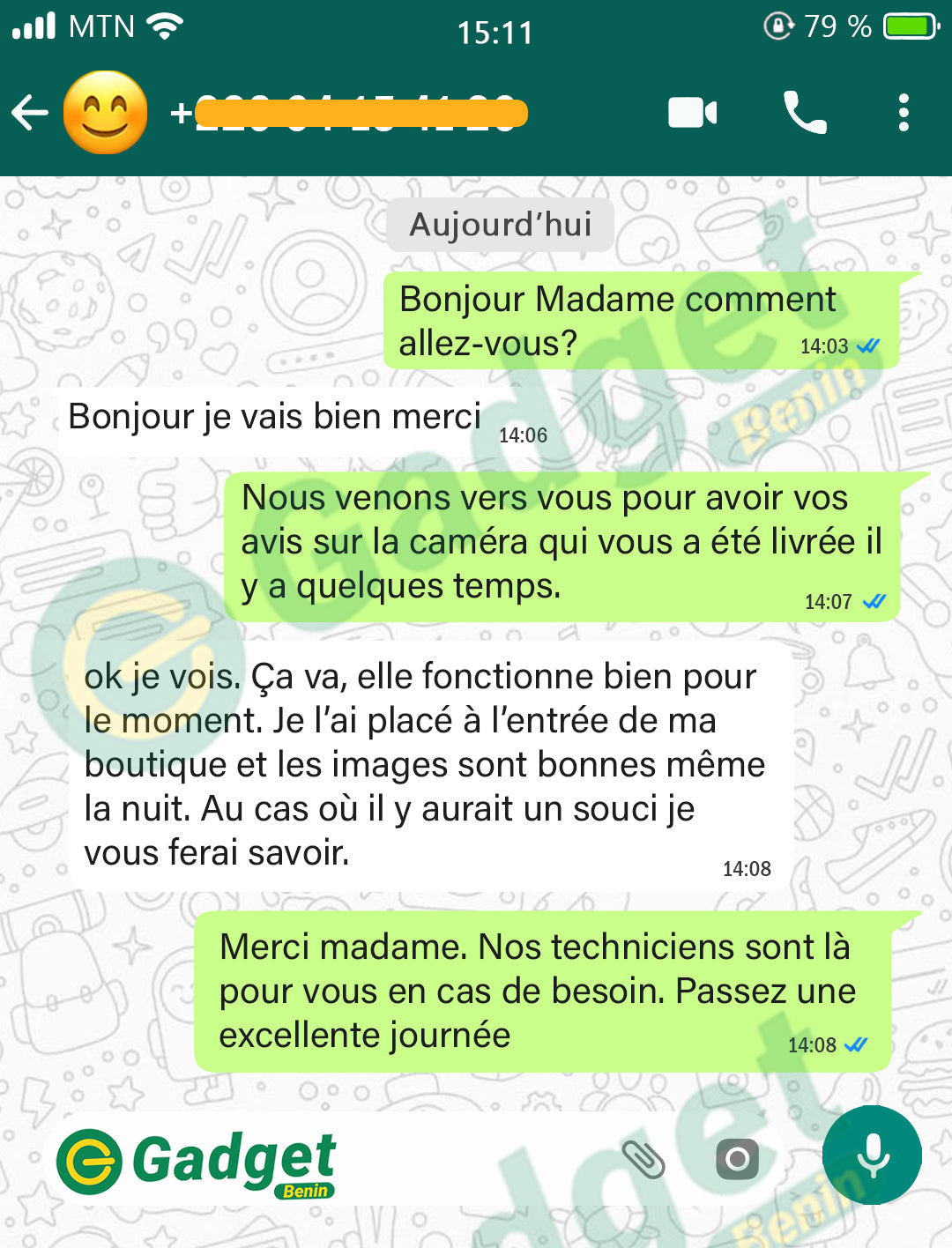
Task: Go back to the chat list
Action: [x=29, y=113]
